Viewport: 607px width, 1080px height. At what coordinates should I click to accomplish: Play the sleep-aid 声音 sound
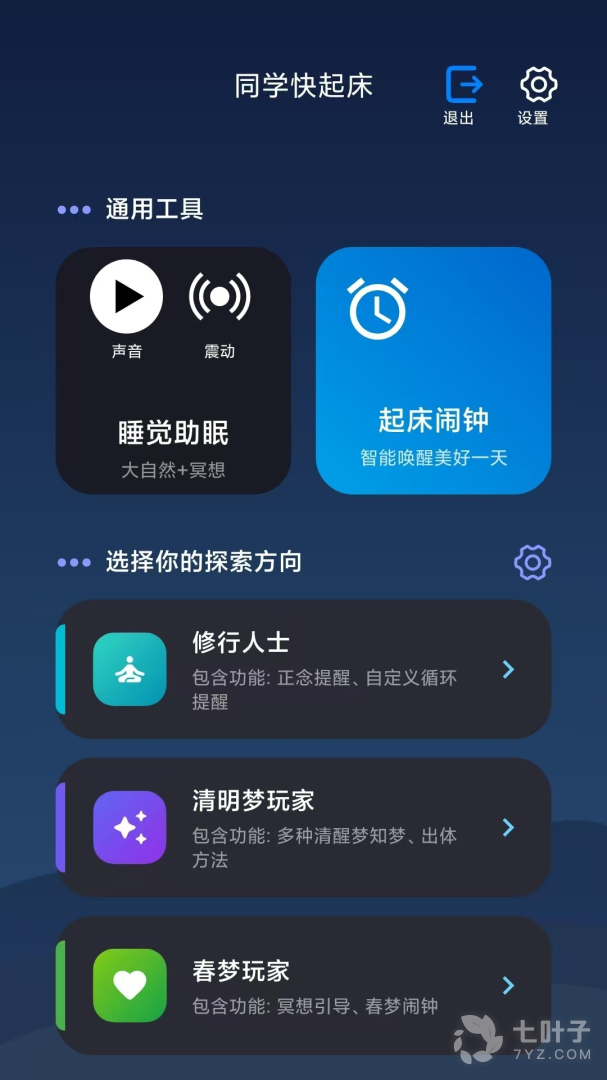click(126, 296)
